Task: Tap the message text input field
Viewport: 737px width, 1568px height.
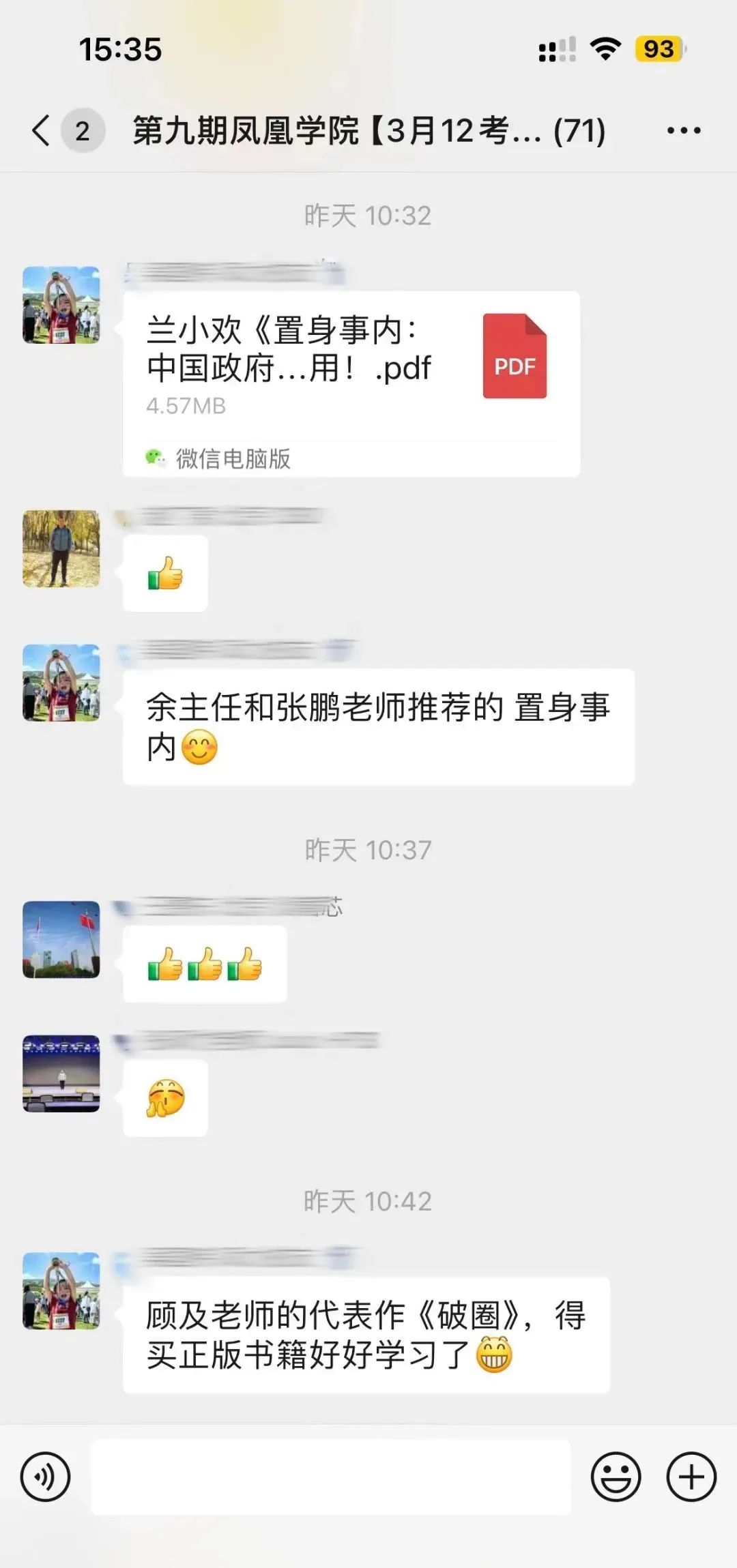Action: (330, 1477)
